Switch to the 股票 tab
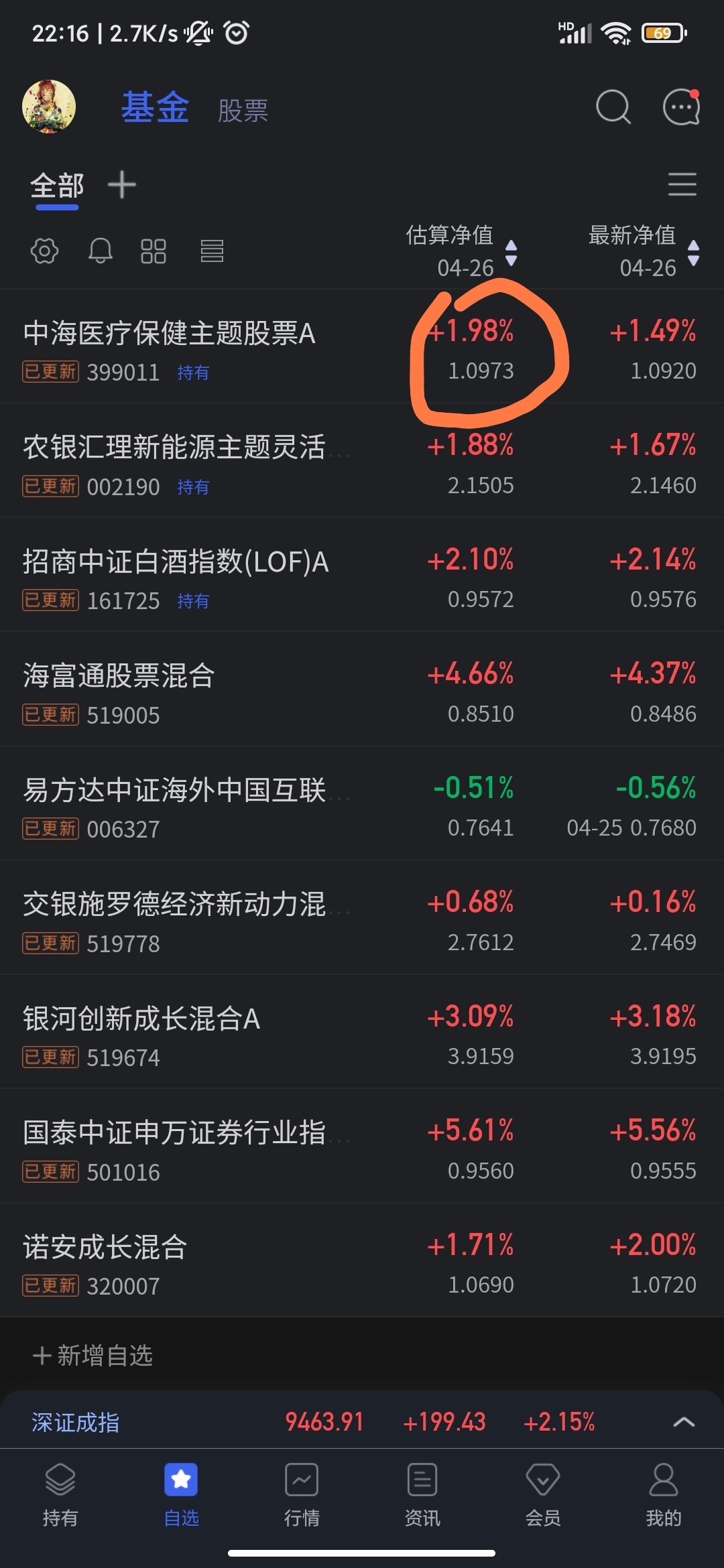724x1568 pixels. pos(243,111)
